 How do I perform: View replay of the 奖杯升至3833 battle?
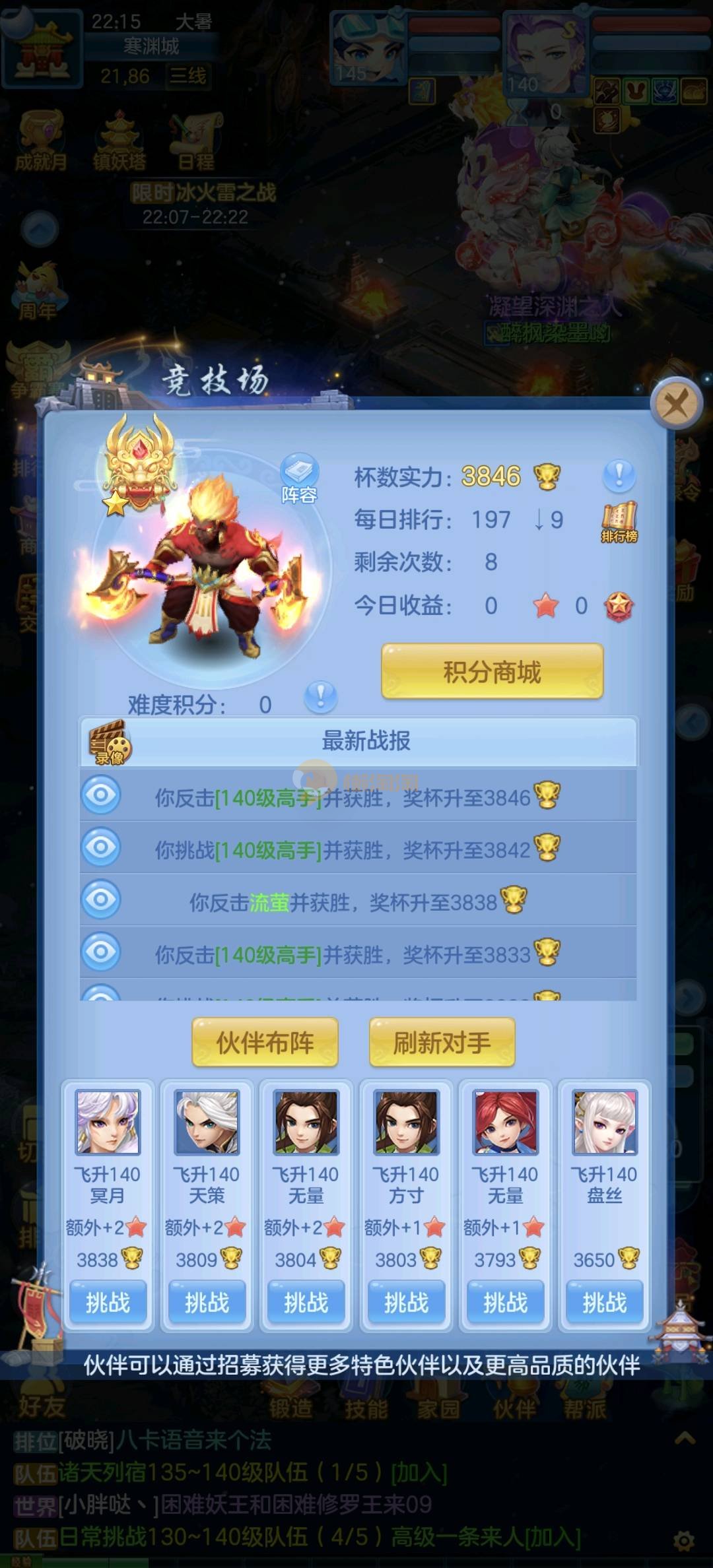click(x=101, y=952)
